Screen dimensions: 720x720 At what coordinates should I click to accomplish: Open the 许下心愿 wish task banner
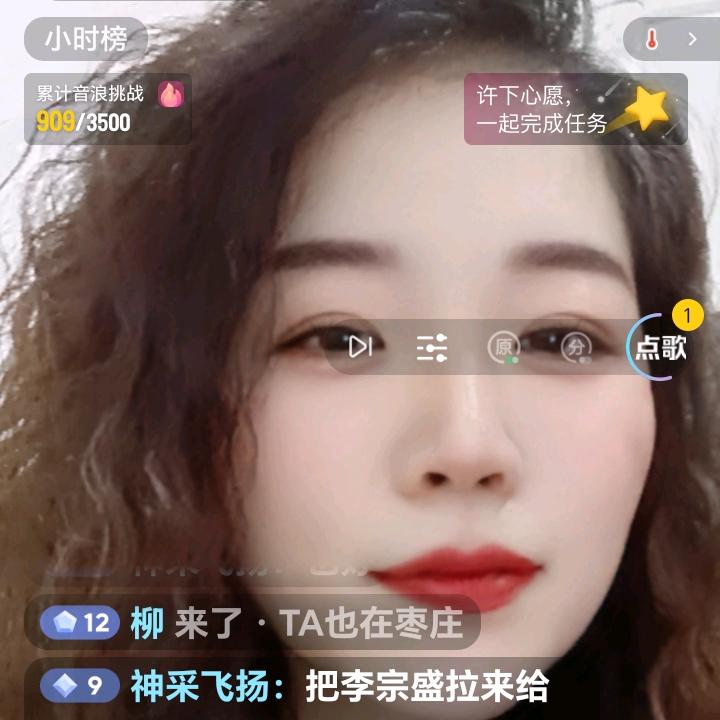575,109
